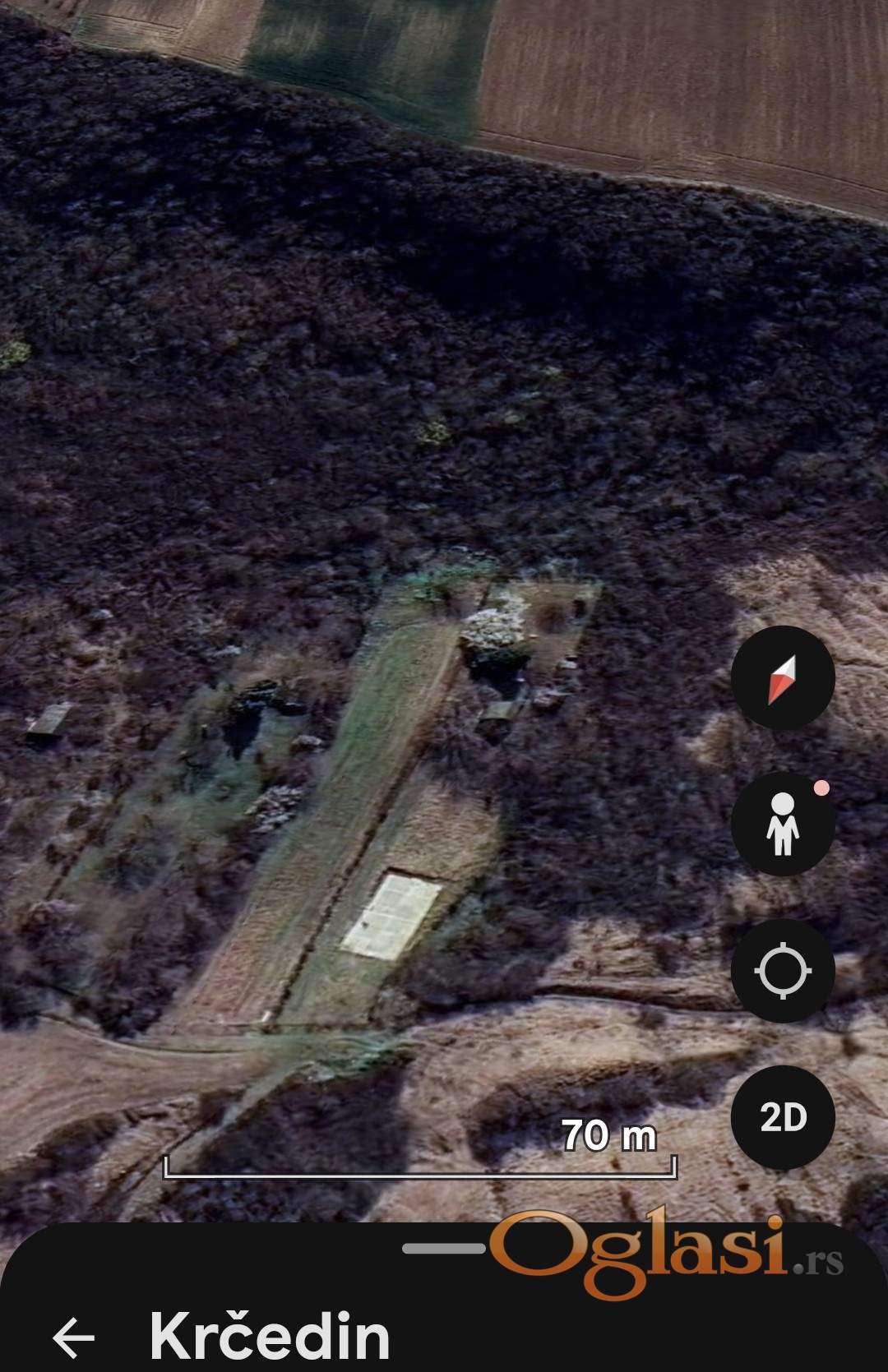
Task: Open Street View with the pegman icon
Action: click(x=783, y=824)
